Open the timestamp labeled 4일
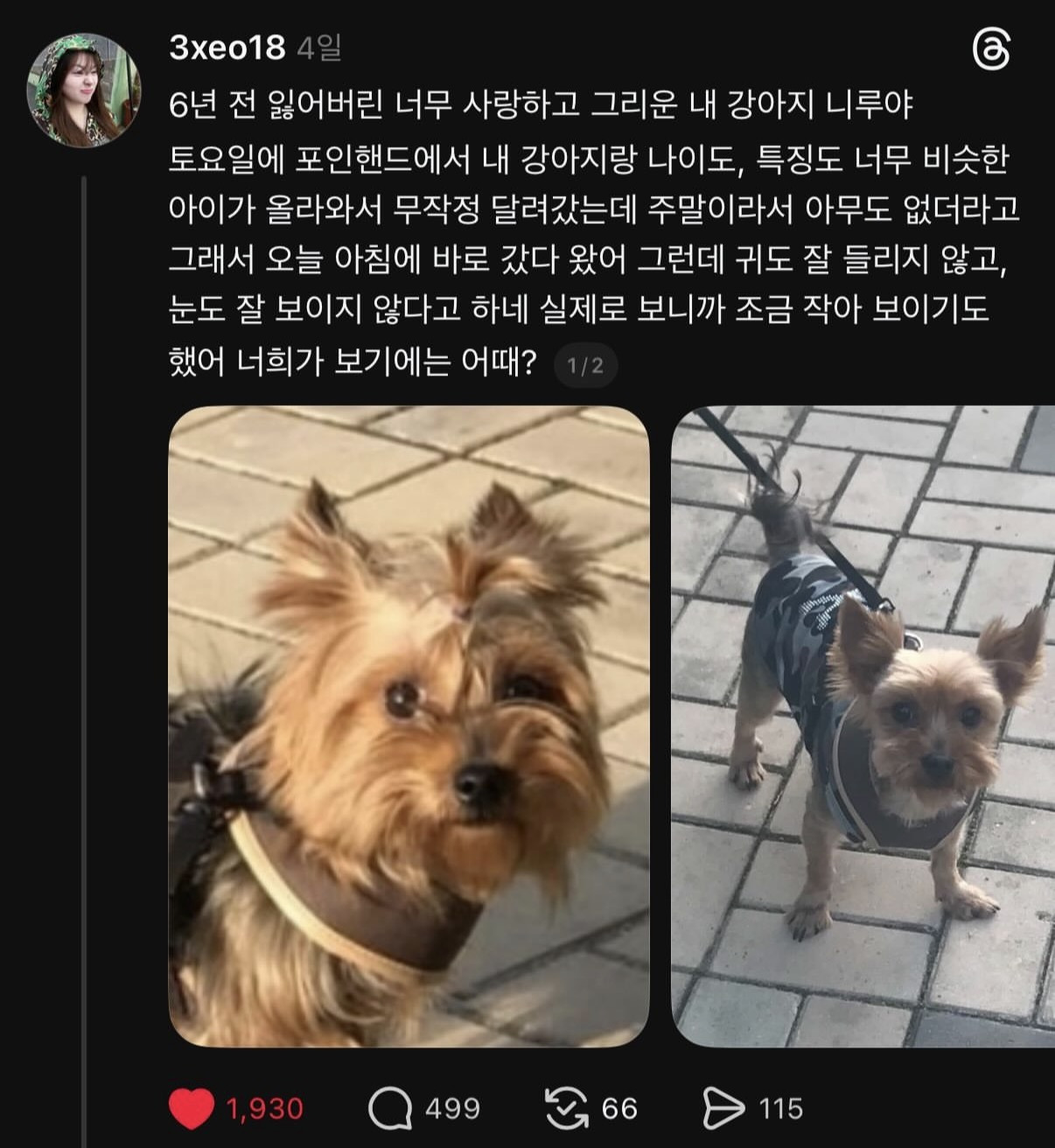 (x=320, y=50)
